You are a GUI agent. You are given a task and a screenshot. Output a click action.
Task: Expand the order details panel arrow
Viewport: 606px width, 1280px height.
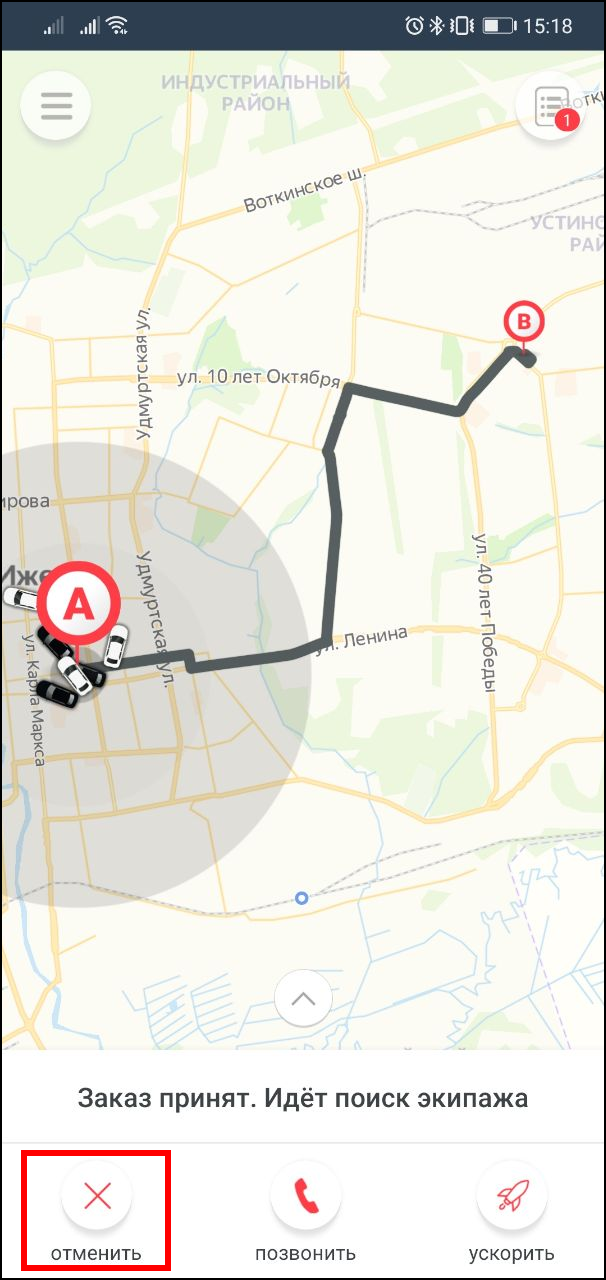point(303,997)
